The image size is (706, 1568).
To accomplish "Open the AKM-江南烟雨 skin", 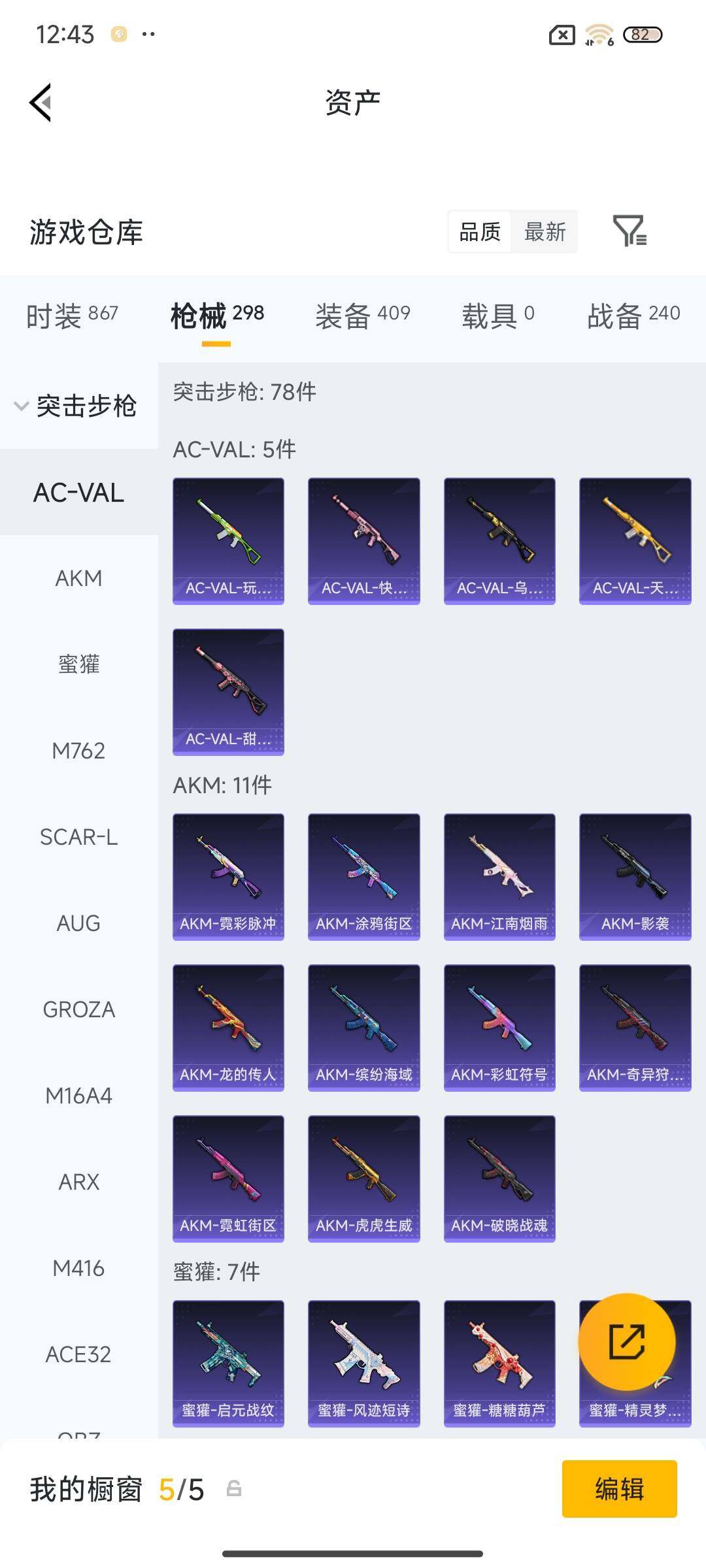I will (499, 877).
